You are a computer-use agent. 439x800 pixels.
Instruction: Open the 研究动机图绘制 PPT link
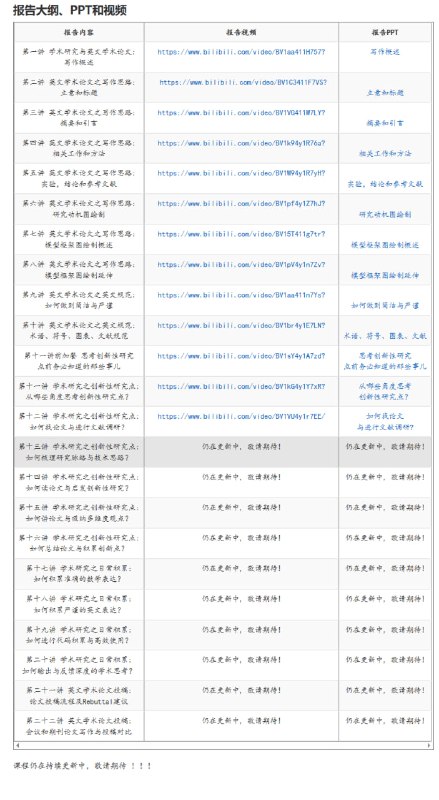point(385,215)
